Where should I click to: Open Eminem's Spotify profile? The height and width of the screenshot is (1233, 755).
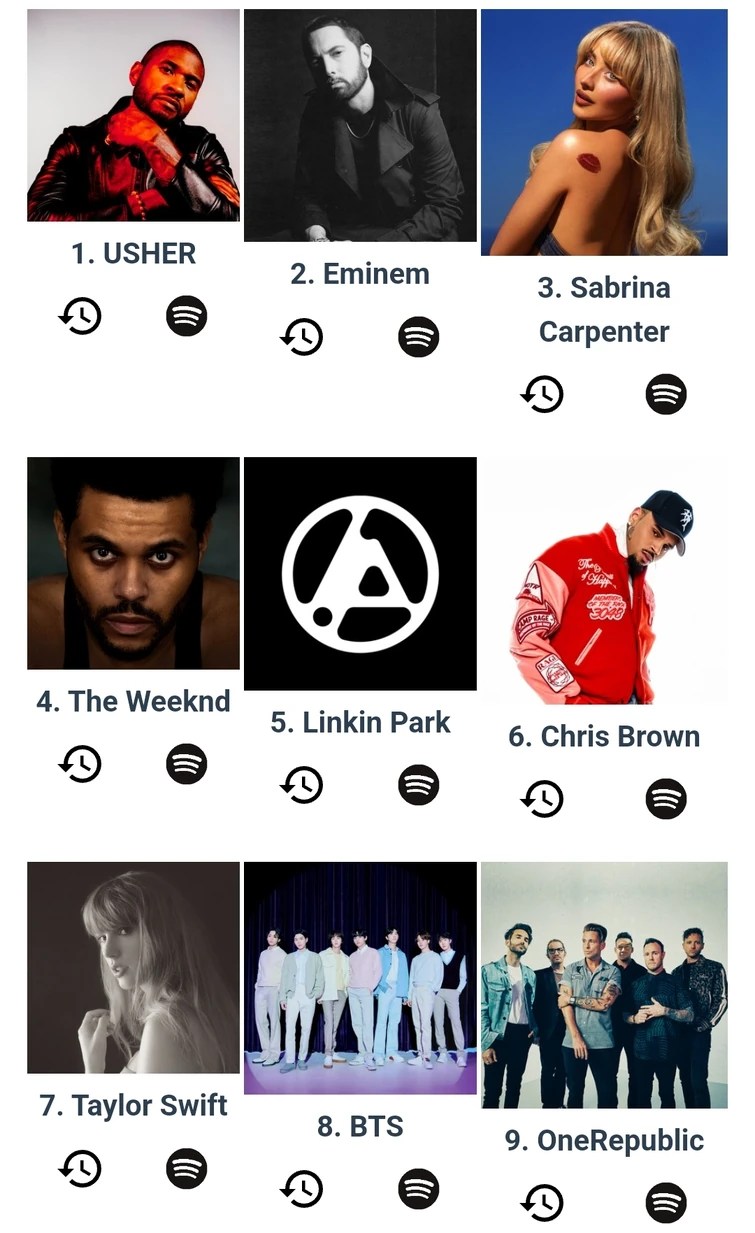tap(417, 337)
